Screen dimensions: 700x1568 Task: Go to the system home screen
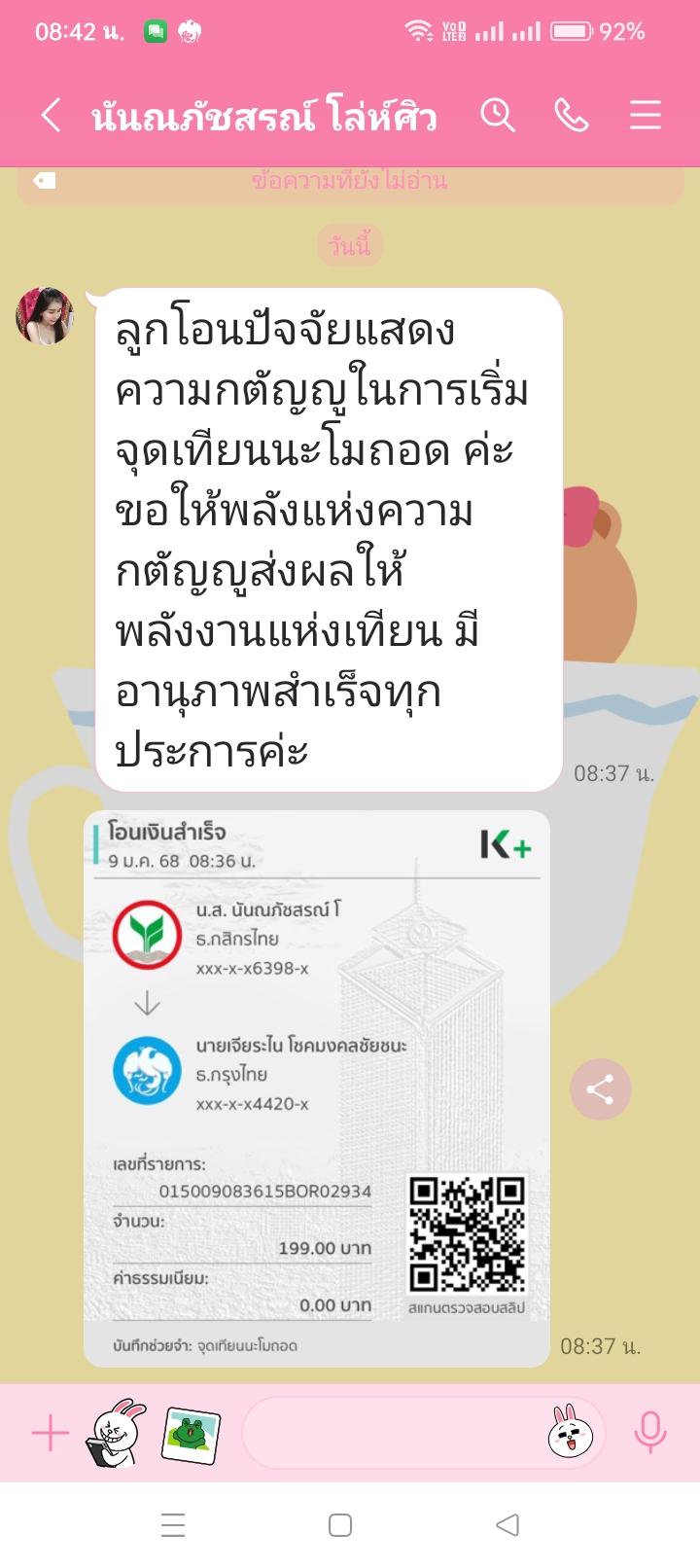(x=340, y=1525)
